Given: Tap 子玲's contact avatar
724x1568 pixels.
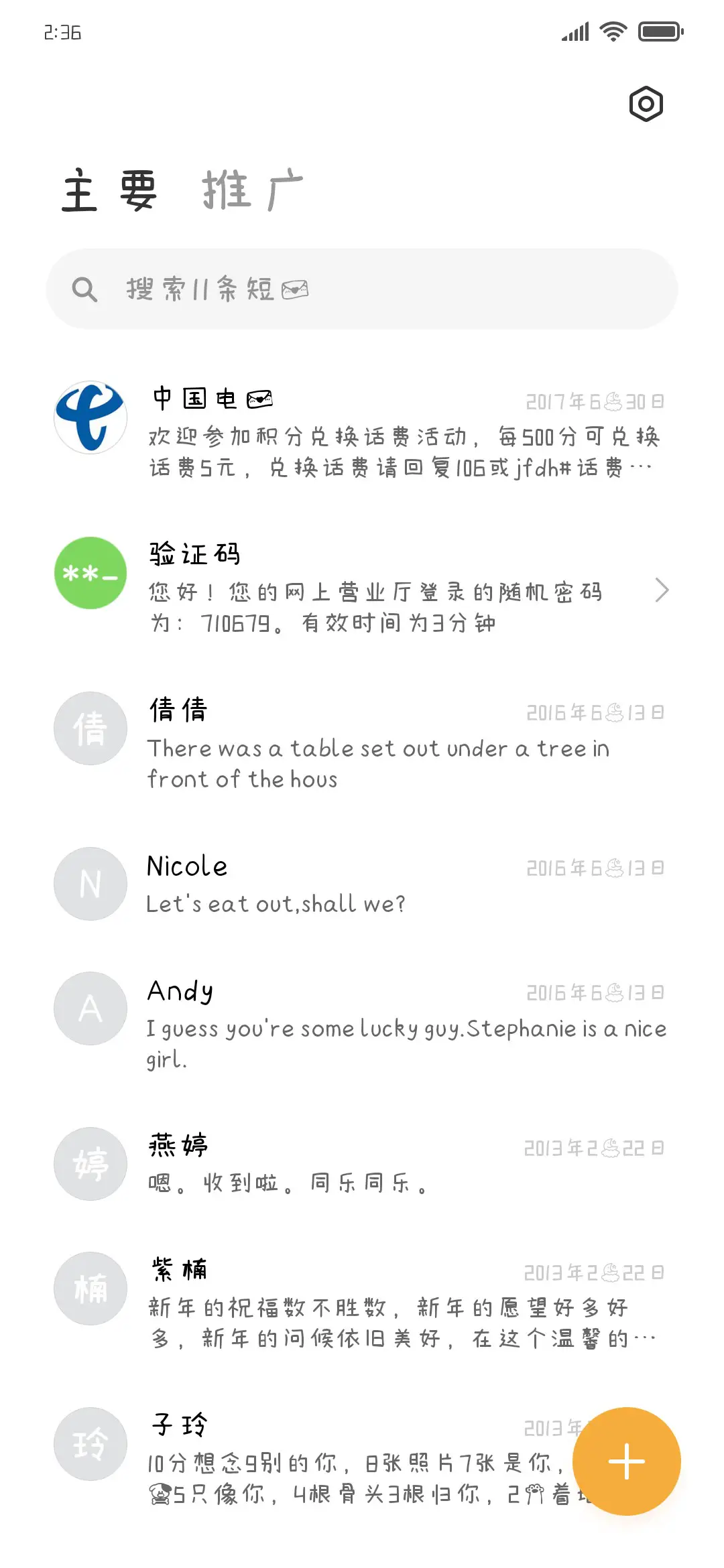Looking at the screenshot, I should [x=89, y=1444].
